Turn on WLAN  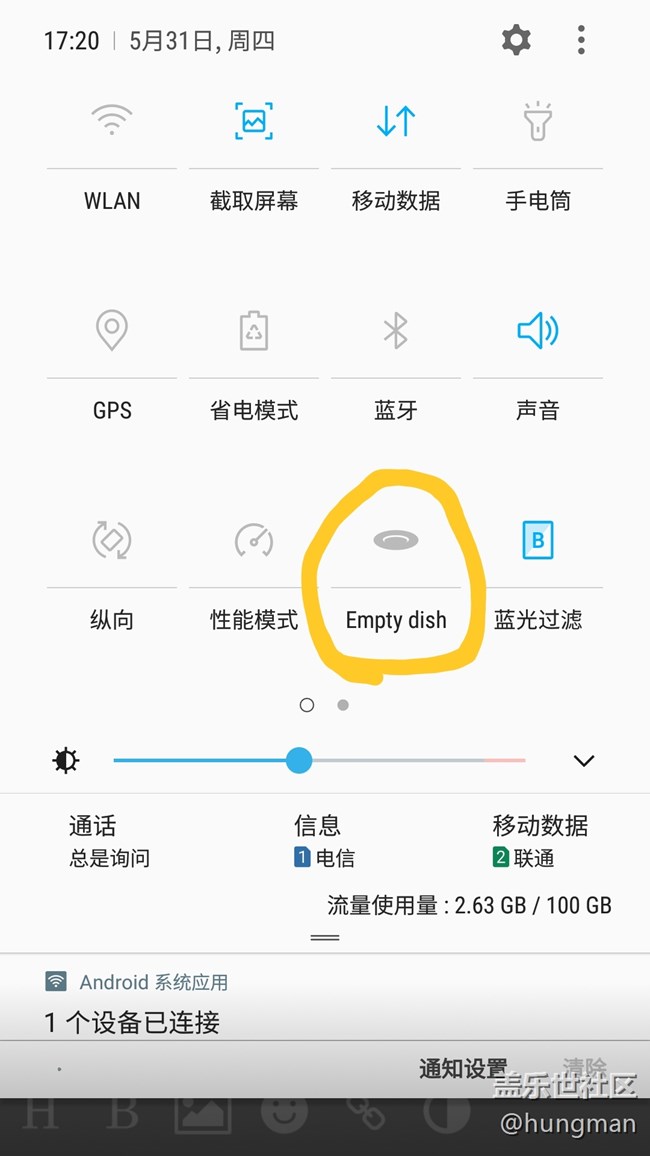pos(112,122)
